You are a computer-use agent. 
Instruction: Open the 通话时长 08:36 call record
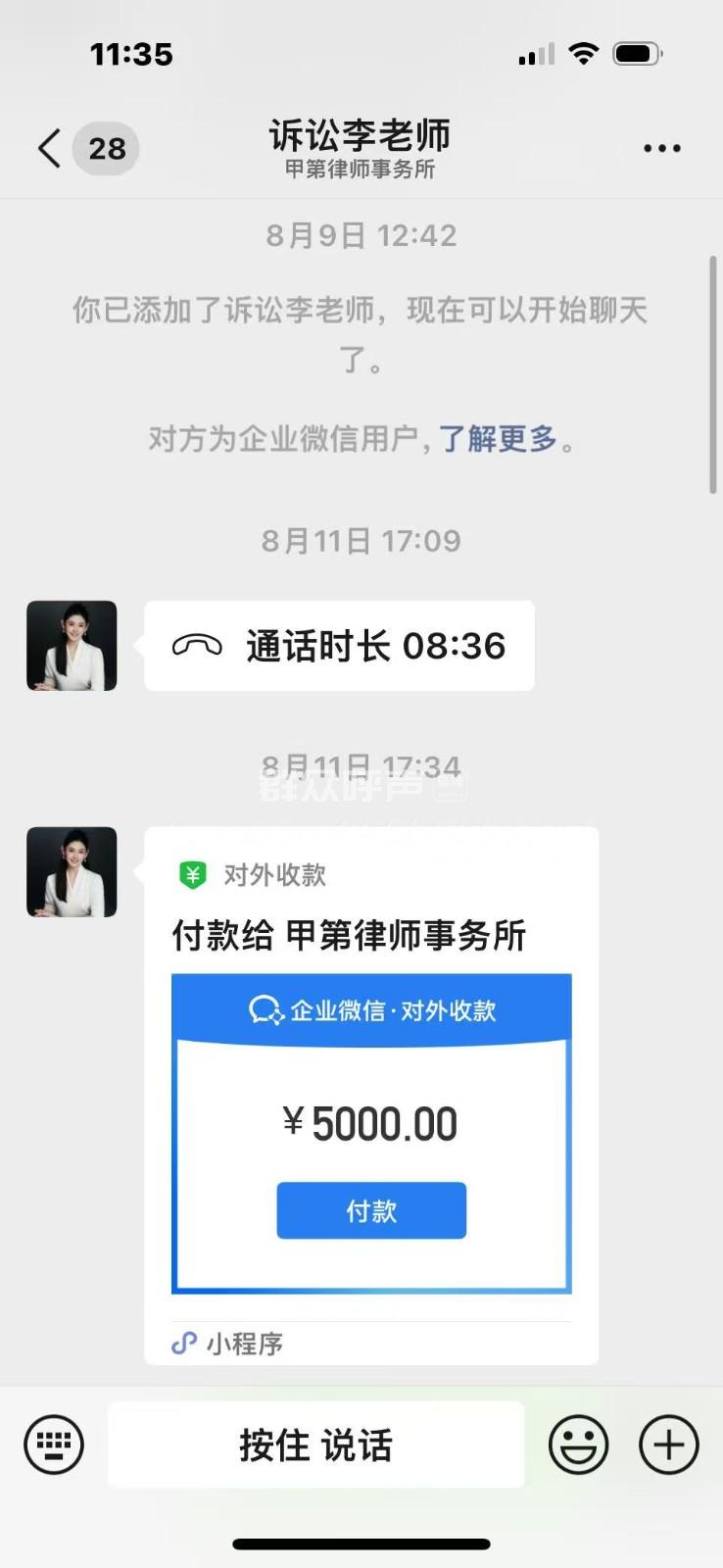pyautogui.click(x=339, y=646)
